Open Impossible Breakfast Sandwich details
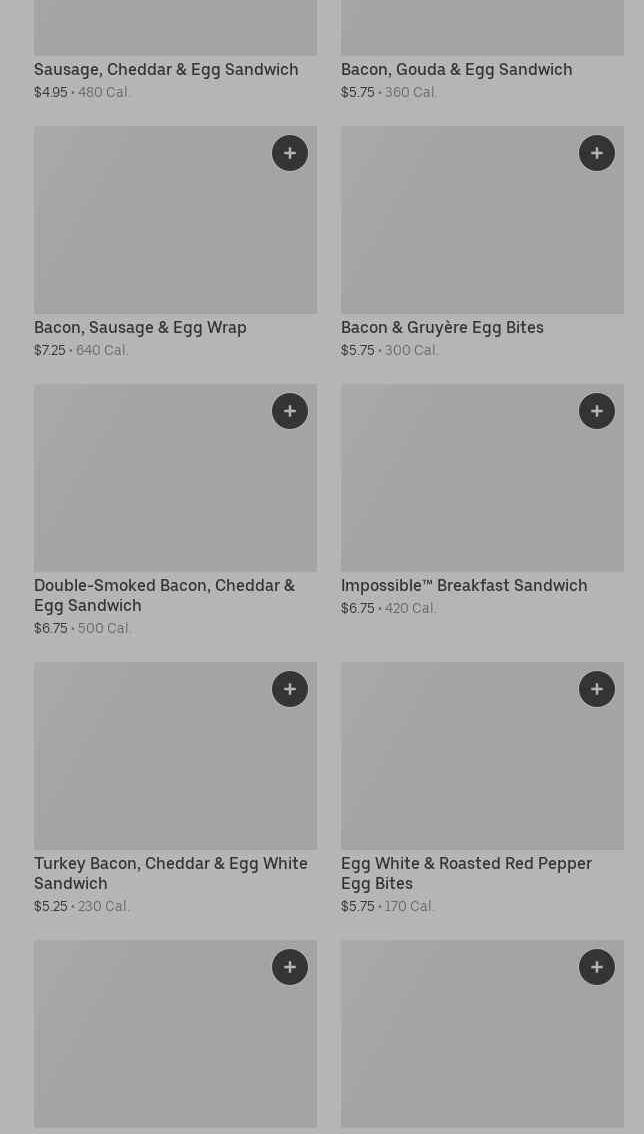 [x=464, y=585]
